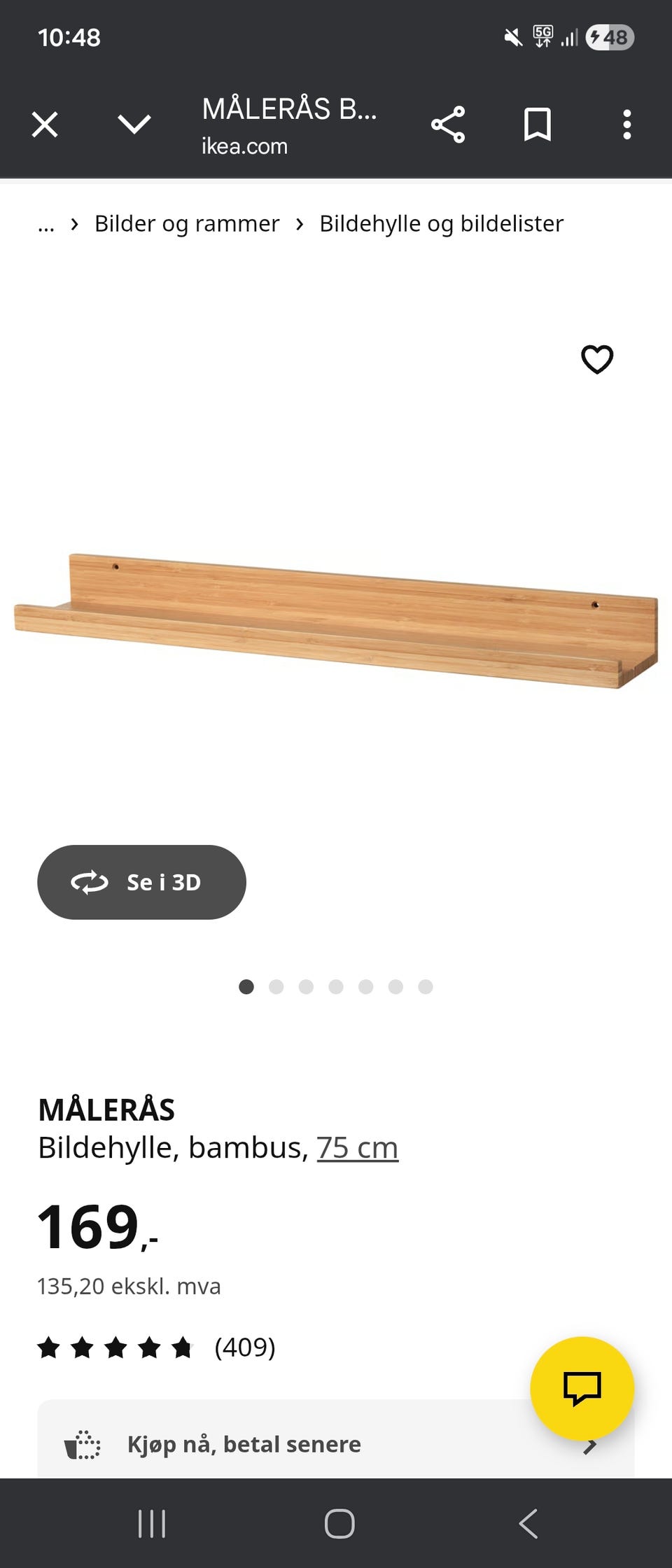Open the IKEA chat assistant

[x=583, y=1389]
